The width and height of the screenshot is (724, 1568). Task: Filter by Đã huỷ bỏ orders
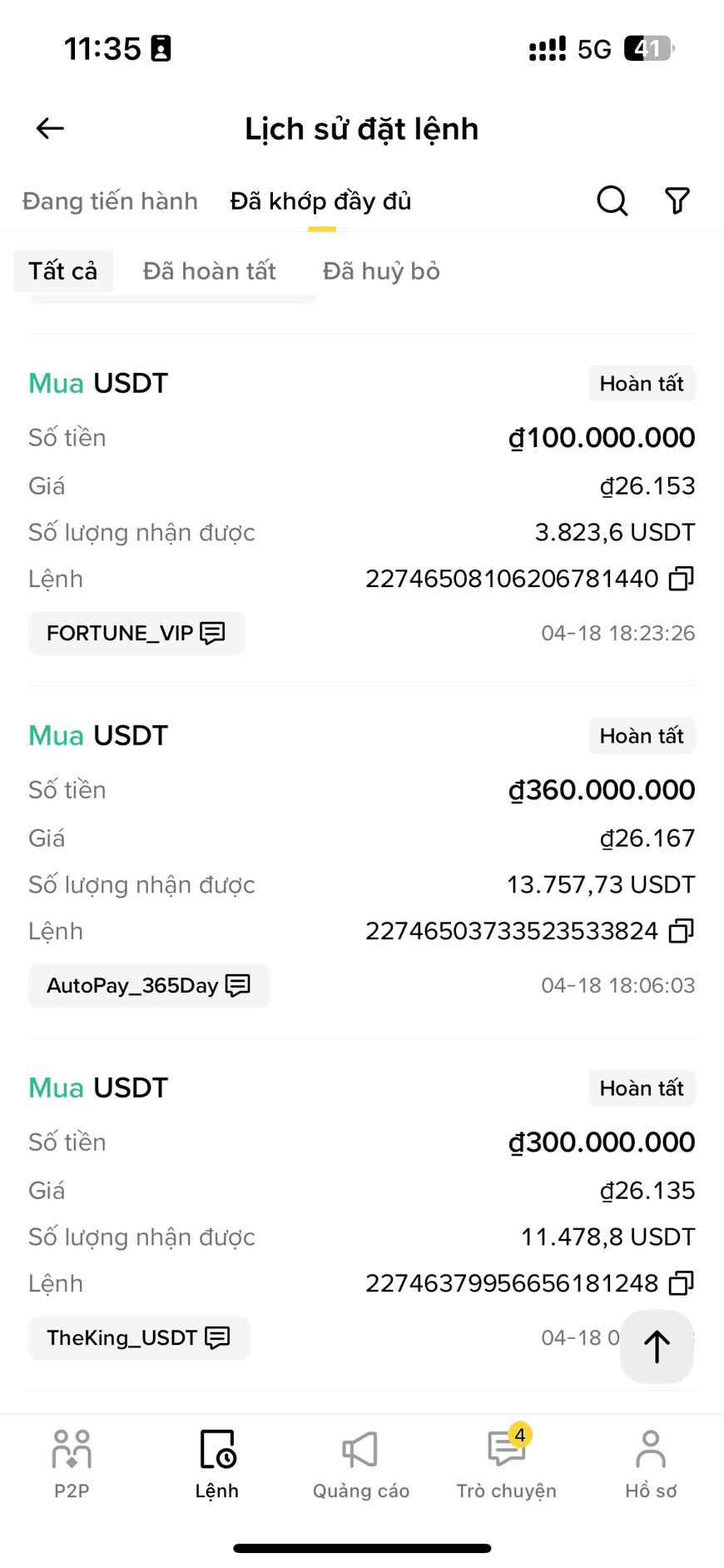[381, 271]
